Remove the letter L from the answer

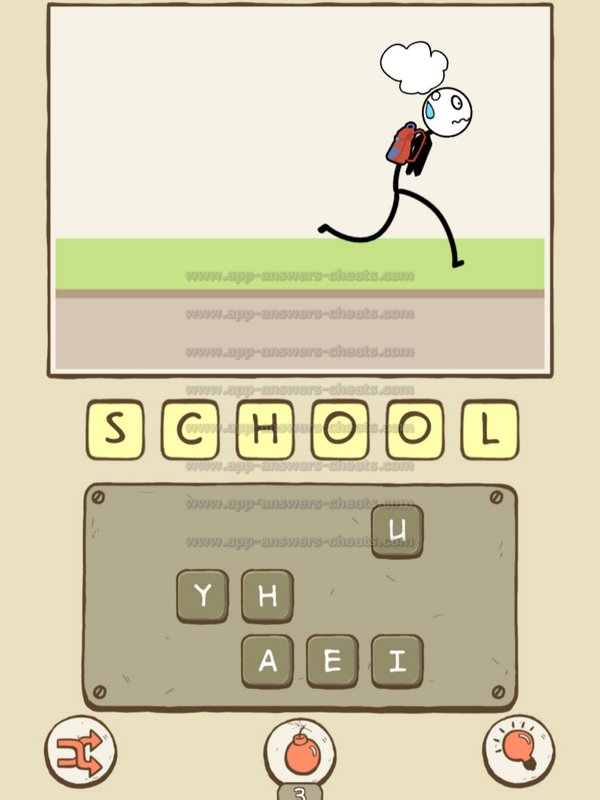pos(489,429)
